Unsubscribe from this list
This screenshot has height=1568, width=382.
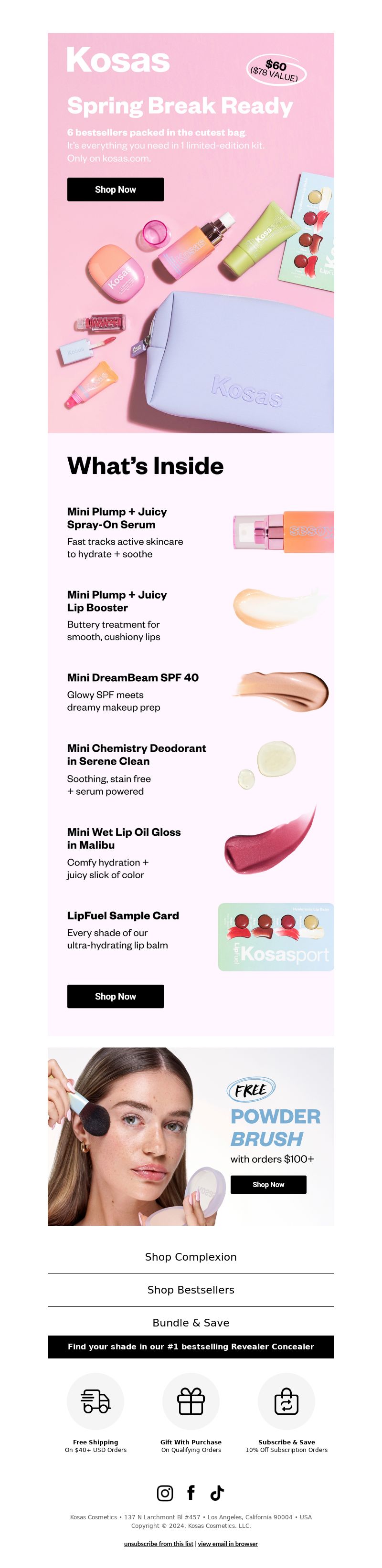(159, 1544)
